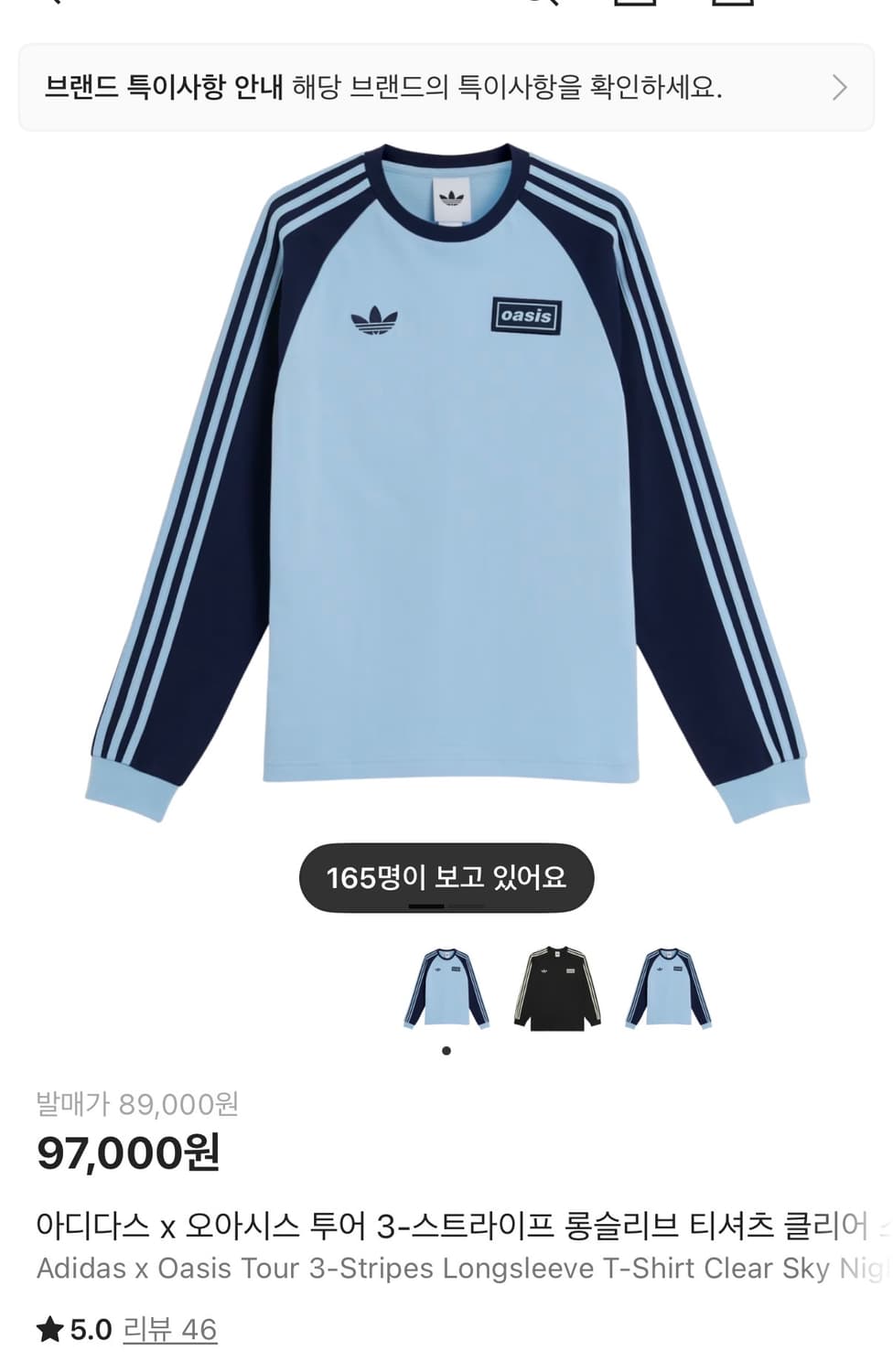Tap the 165명이 보고 있어요 viewer badge

click(446, 876)
